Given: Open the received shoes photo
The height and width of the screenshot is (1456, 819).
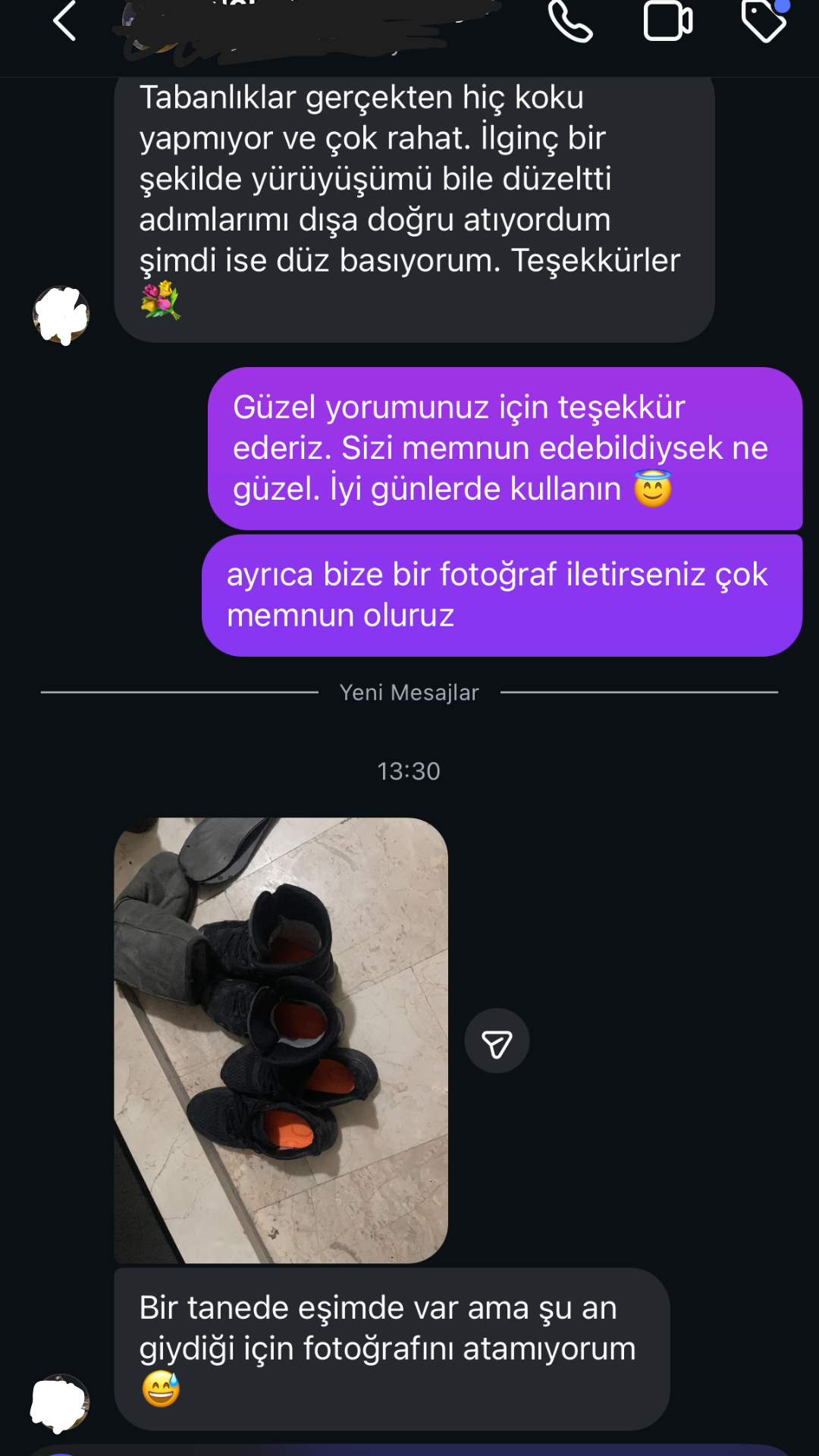Looking at the screenshot, I should coord(281,1040).
